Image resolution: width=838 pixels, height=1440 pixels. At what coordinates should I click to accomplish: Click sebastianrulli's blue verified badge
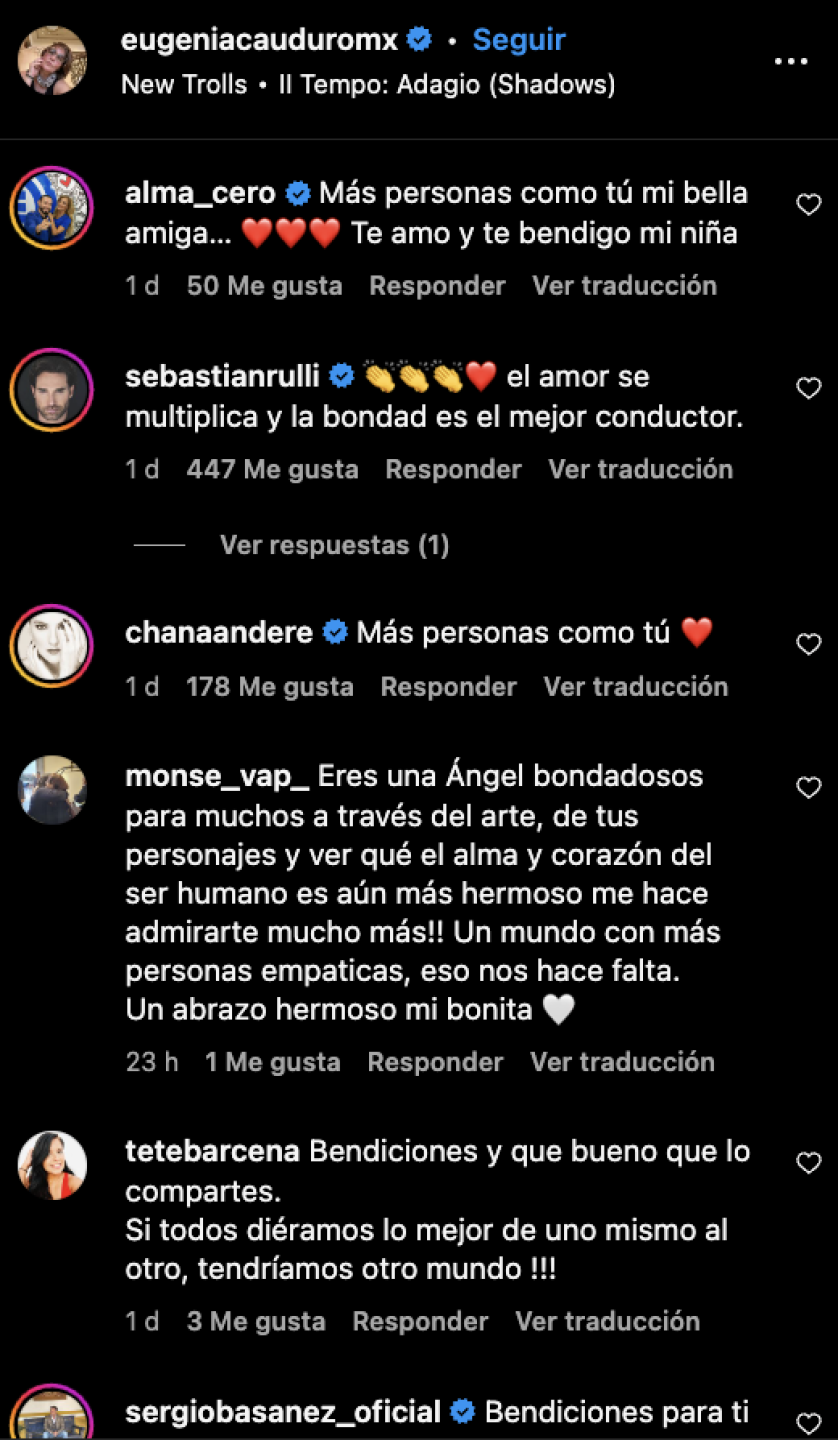341,376
